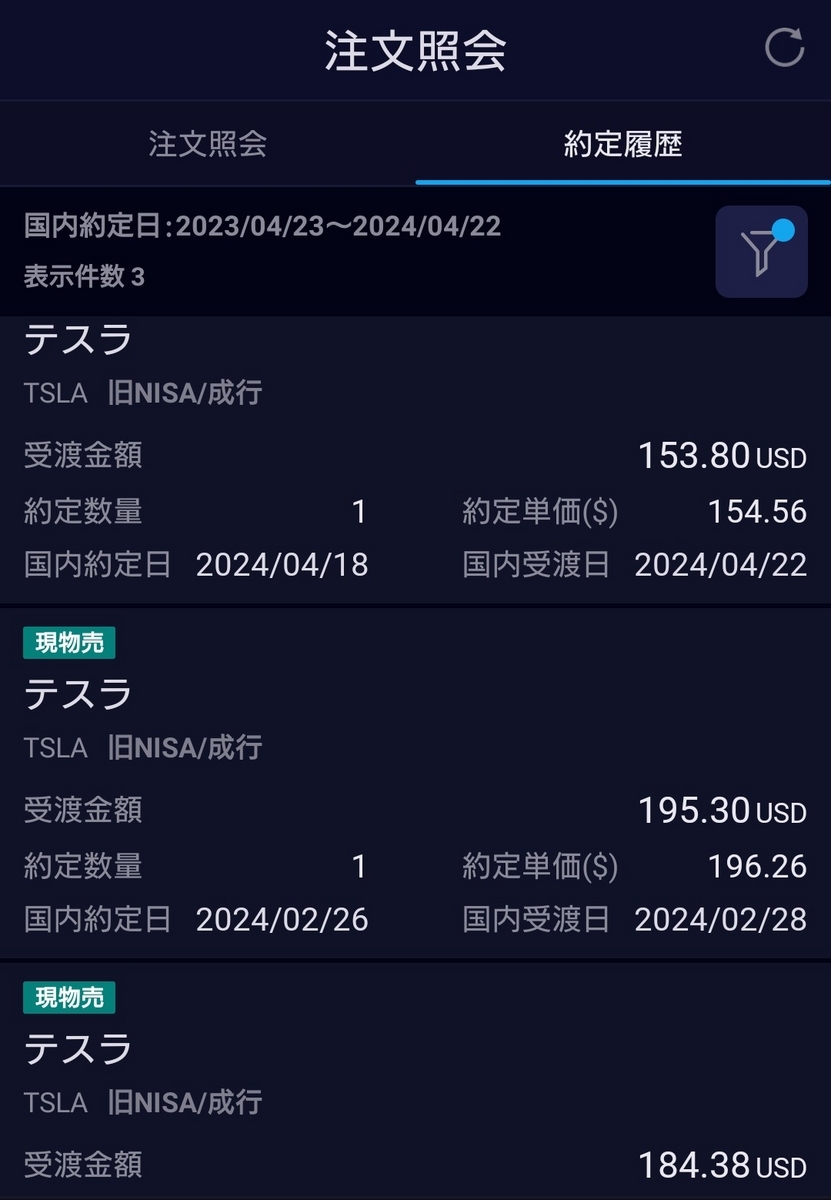
Task: Click the 国内約定日 2024/04/18 date
Action: [283, 565]
